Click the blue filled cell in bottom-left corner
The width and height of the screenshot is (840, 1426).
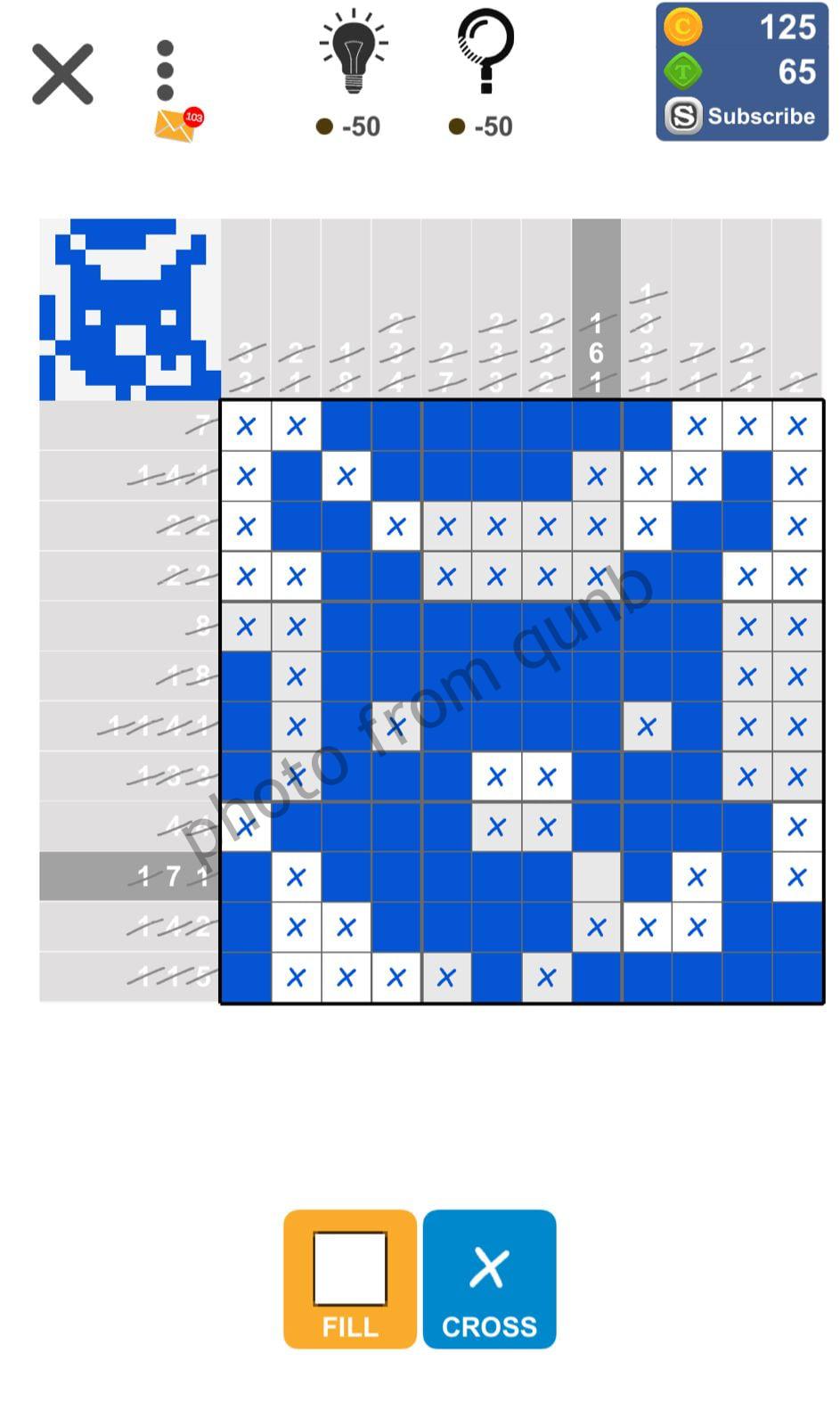point(245,977)
